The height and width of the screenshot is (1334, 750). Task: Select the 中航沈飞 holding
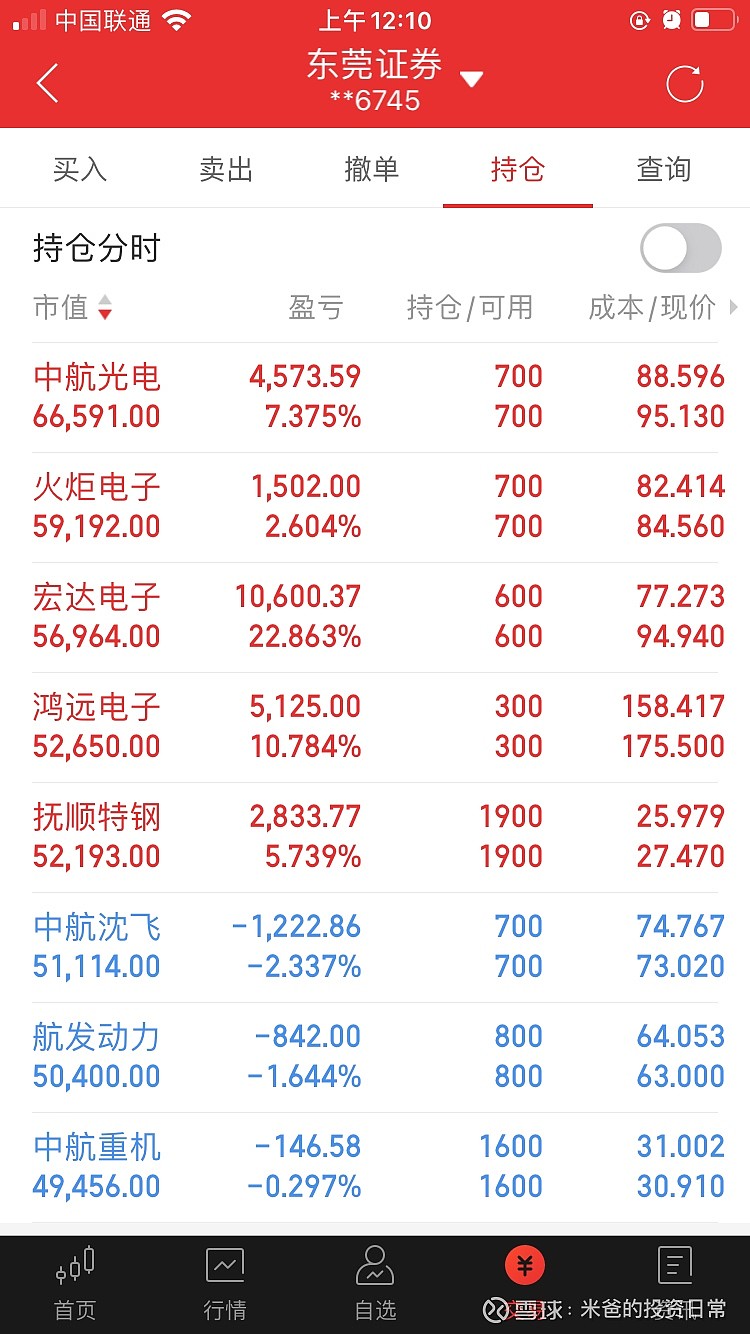click(x=375, y=947)
